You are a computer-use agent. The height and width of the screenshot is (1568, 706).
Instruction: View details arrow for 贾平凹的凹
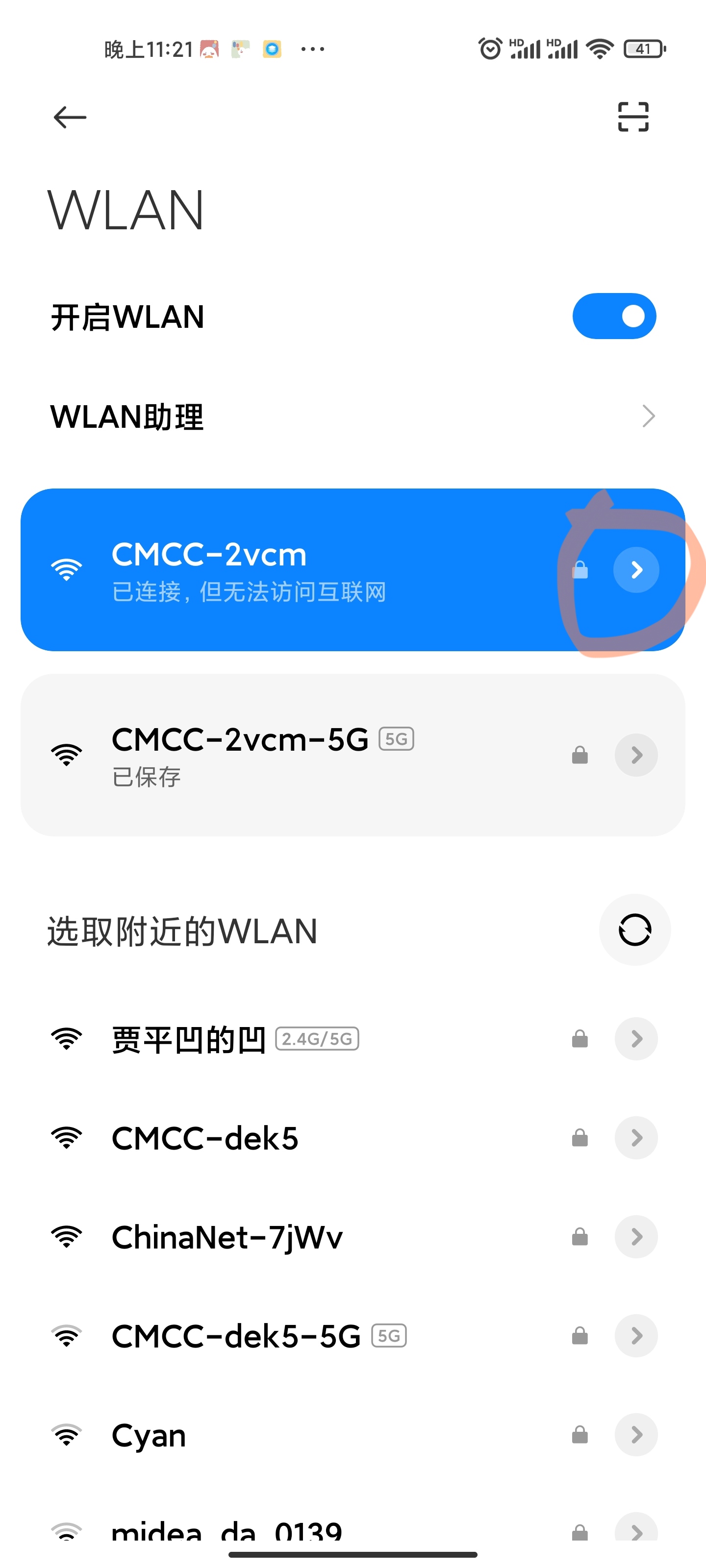pos(636,1039)
